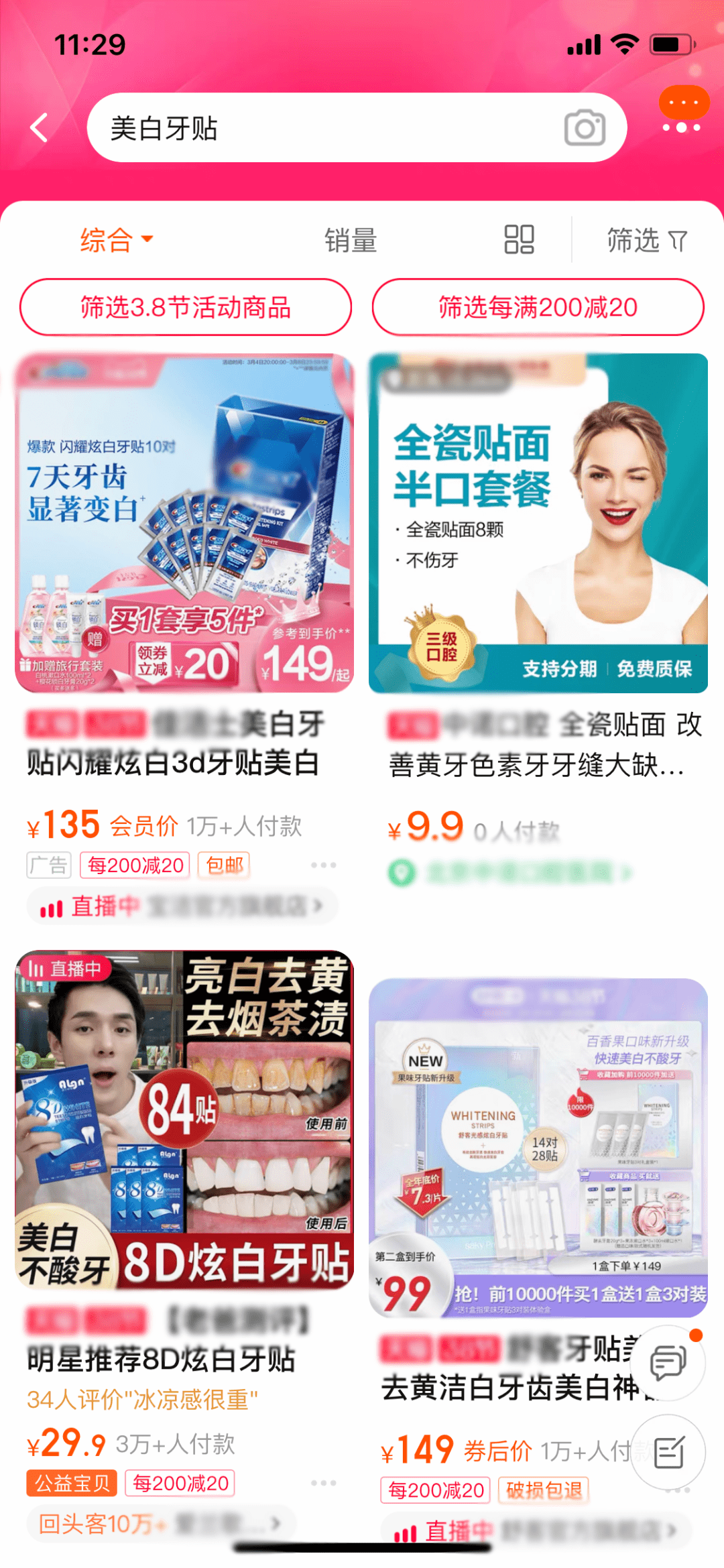Image resolution: width=724 pixels, height=1568 pixels.
Task: Open the 筛选 filter panel
Action: (647, 240)
